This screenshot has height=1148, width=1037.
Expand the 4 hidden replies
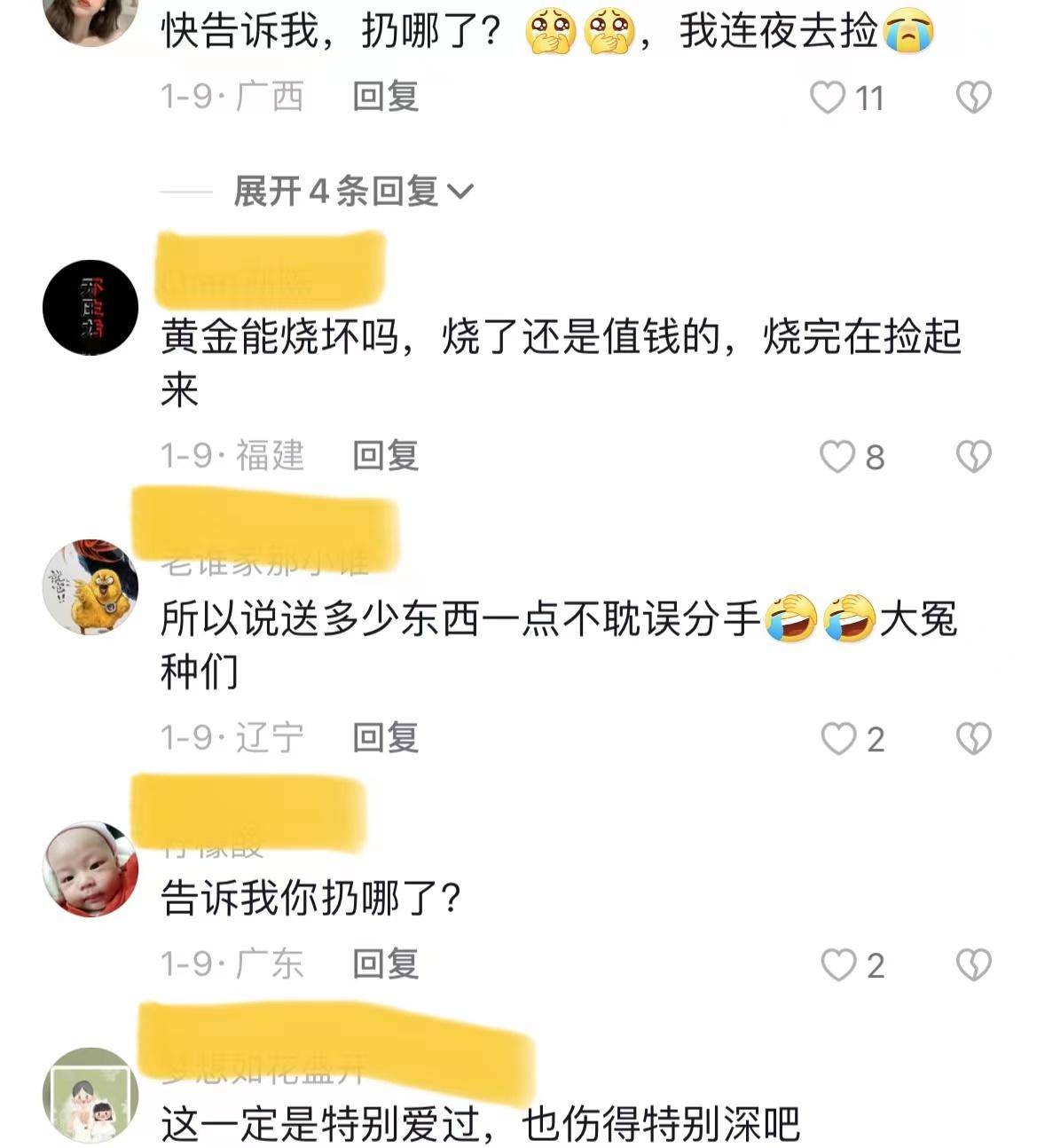pyautogui.click(x=353, y=191)
